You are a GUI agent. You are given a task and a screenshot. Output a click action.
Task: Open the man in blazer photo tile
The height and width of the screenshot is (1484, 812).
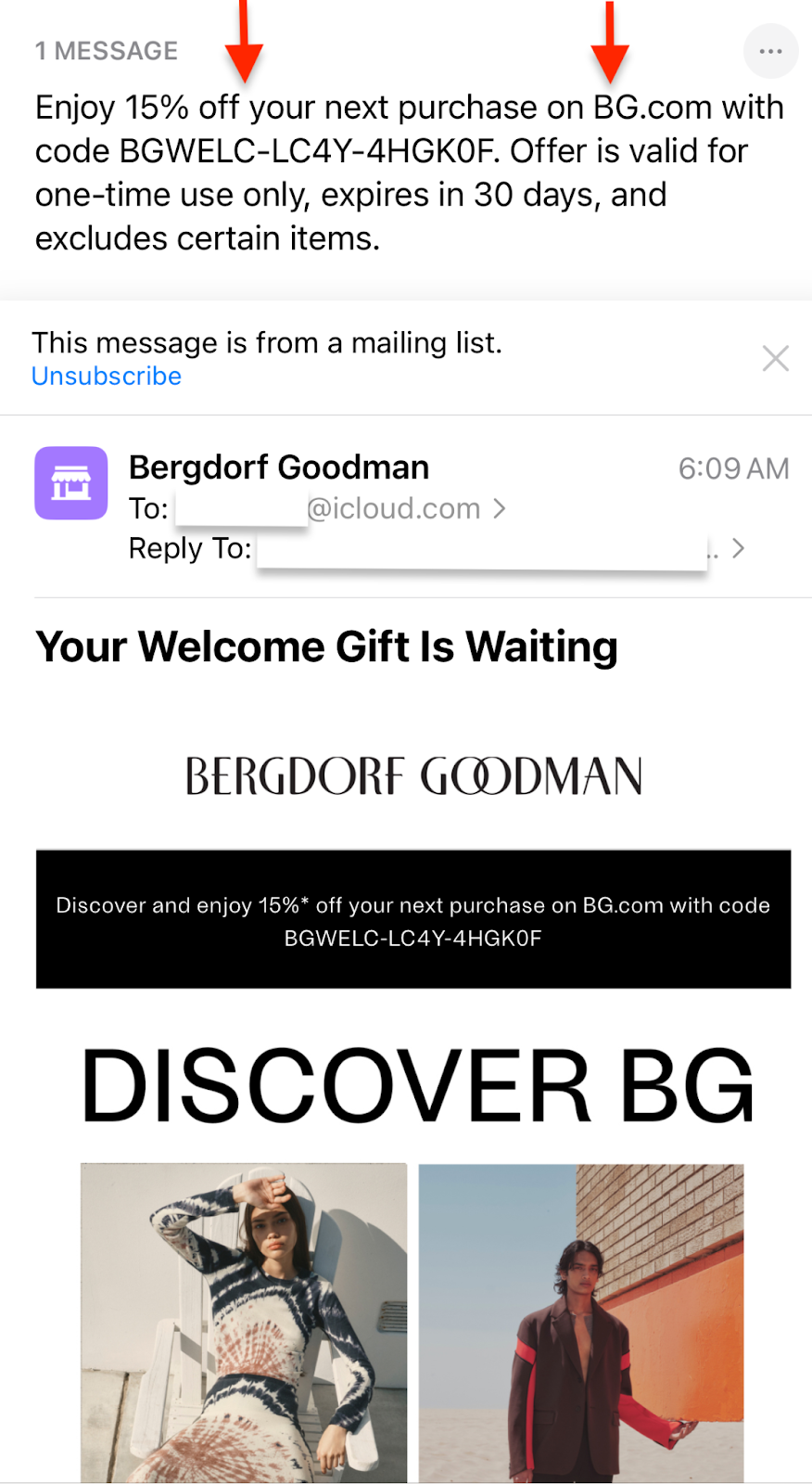(581, 1322)
